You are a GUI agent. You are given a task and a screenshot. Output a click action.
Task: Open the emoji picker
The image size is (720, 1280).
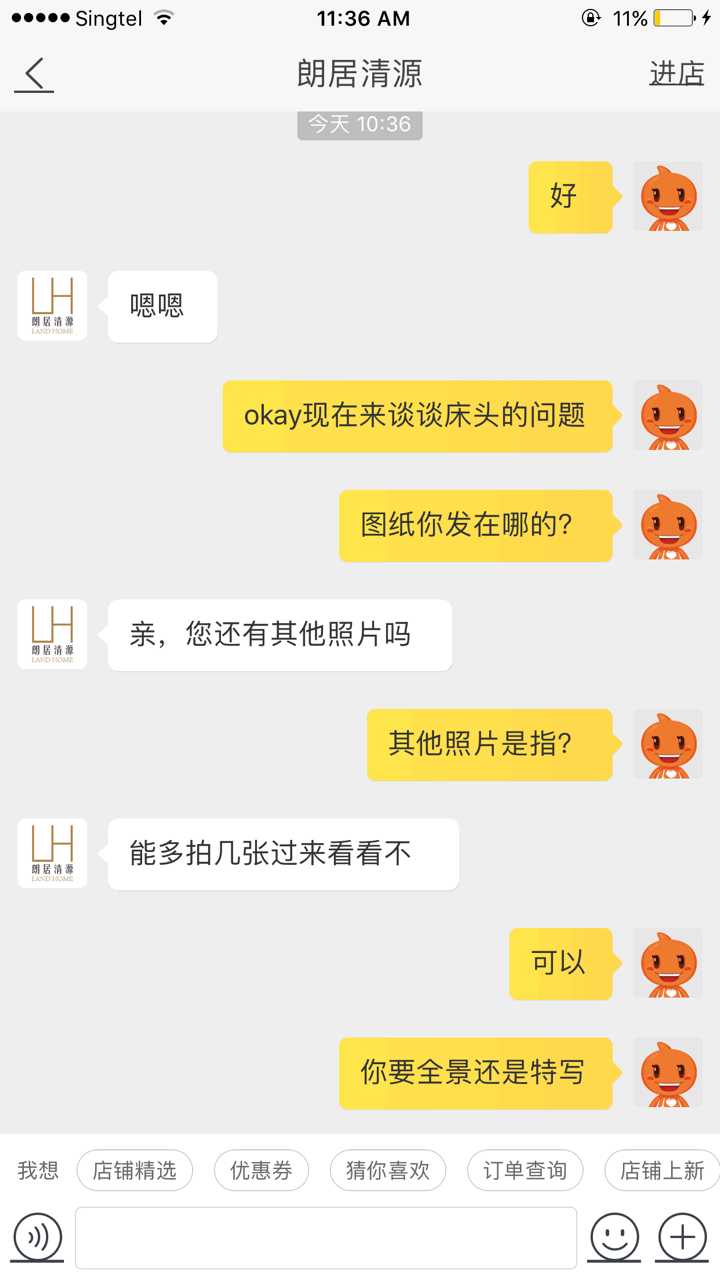pyautogui.click(x=614, y=1238)
